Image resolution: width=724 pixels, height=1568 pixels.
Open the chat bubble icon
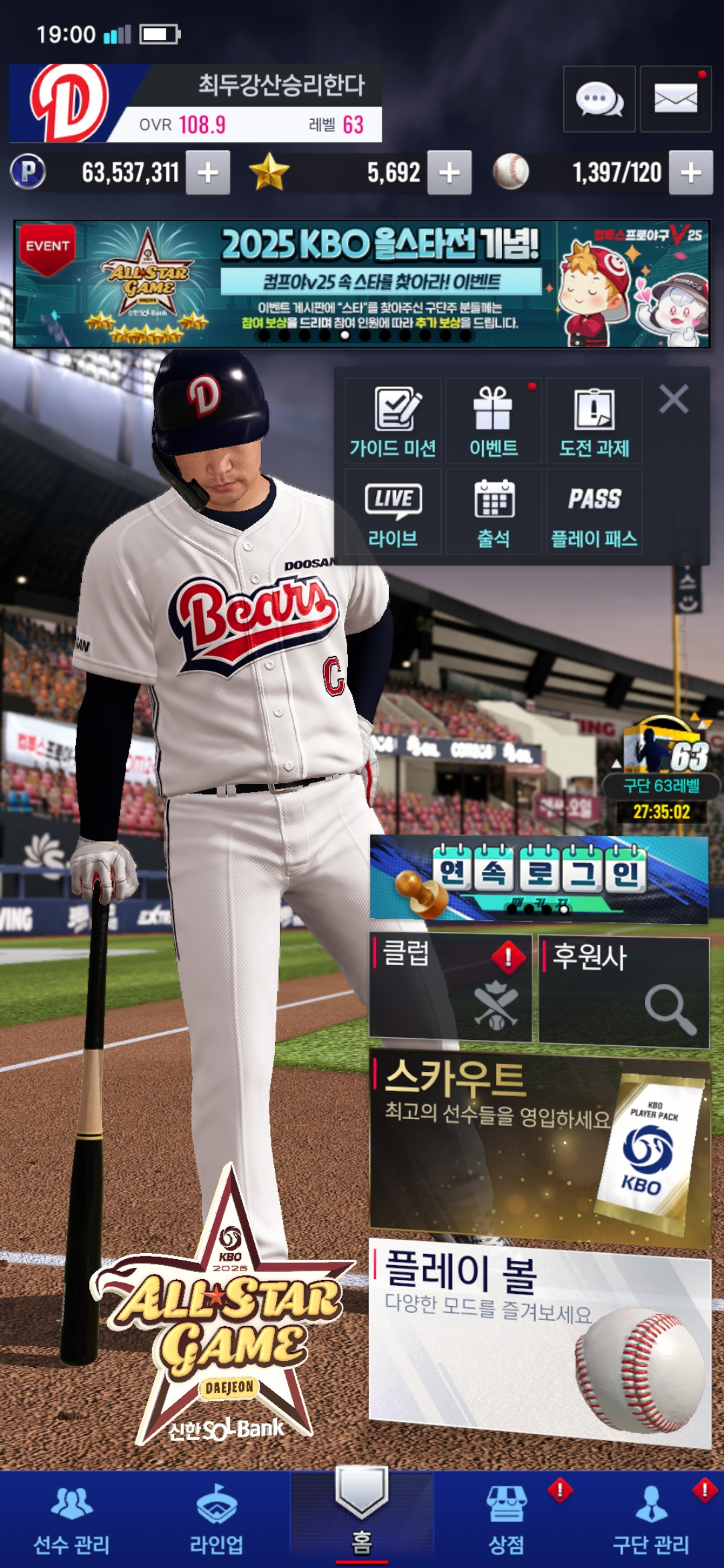pyautogui.click(x=599, y=99)
